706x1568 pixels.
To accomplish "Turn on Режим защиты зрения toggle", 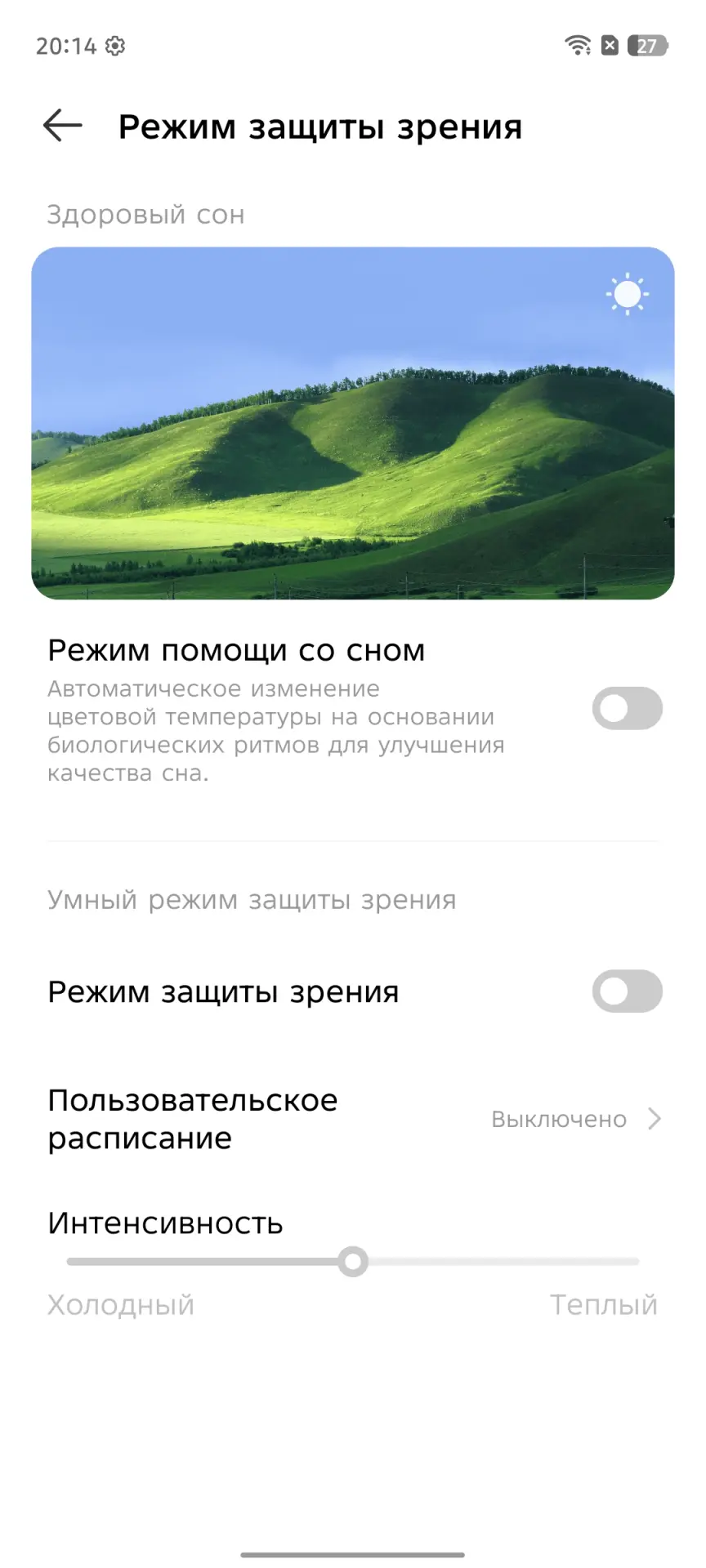I will pyautogui.click(x=627, y=991).
